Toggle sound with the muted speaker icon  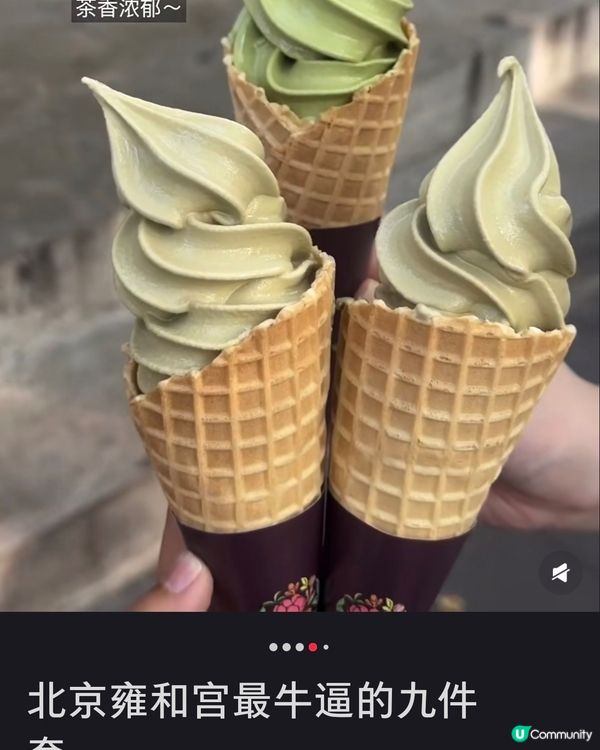tap(561, 572)
